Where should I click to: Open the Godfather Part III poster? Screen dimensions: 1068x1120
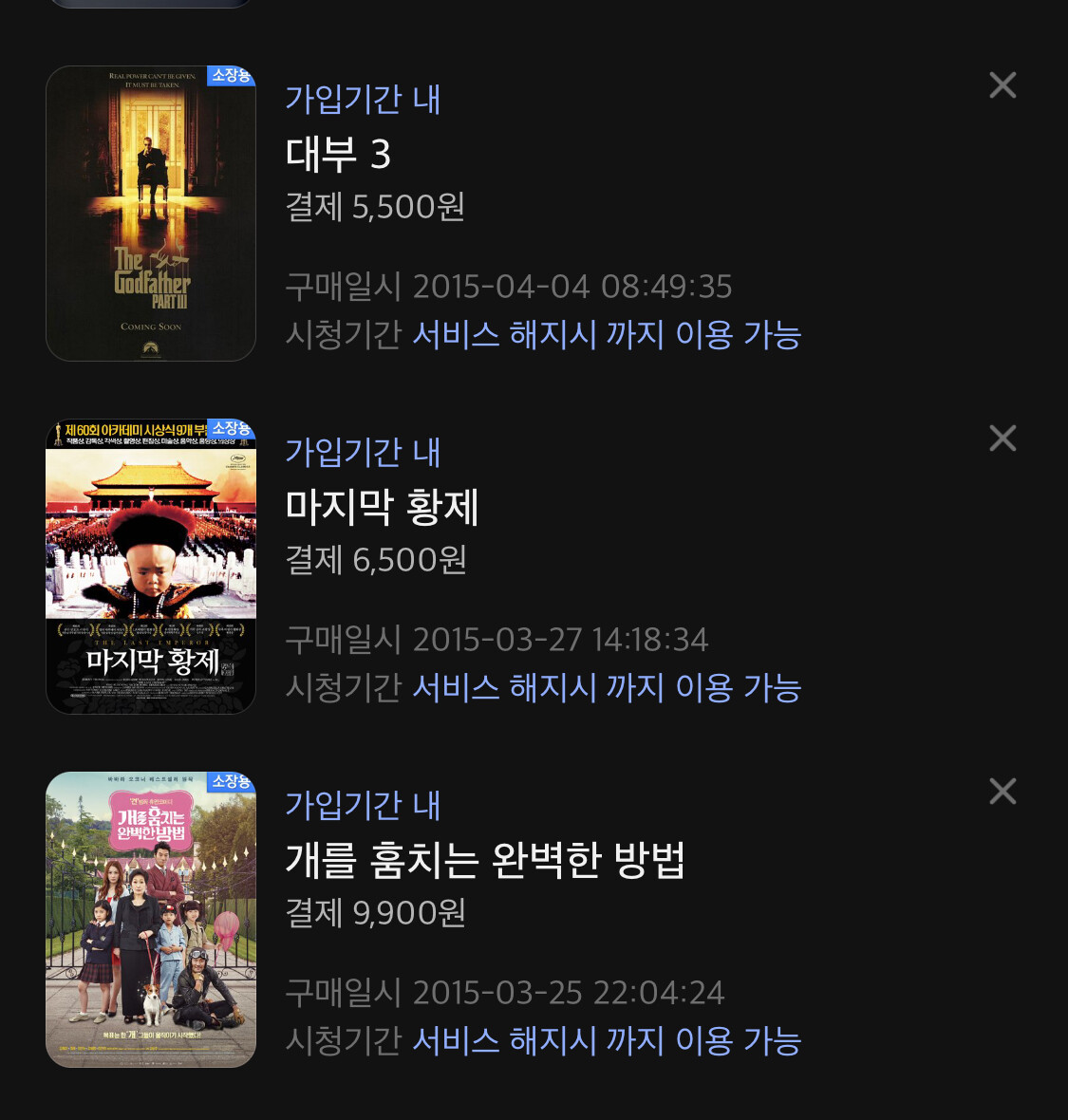click(151, 214)
